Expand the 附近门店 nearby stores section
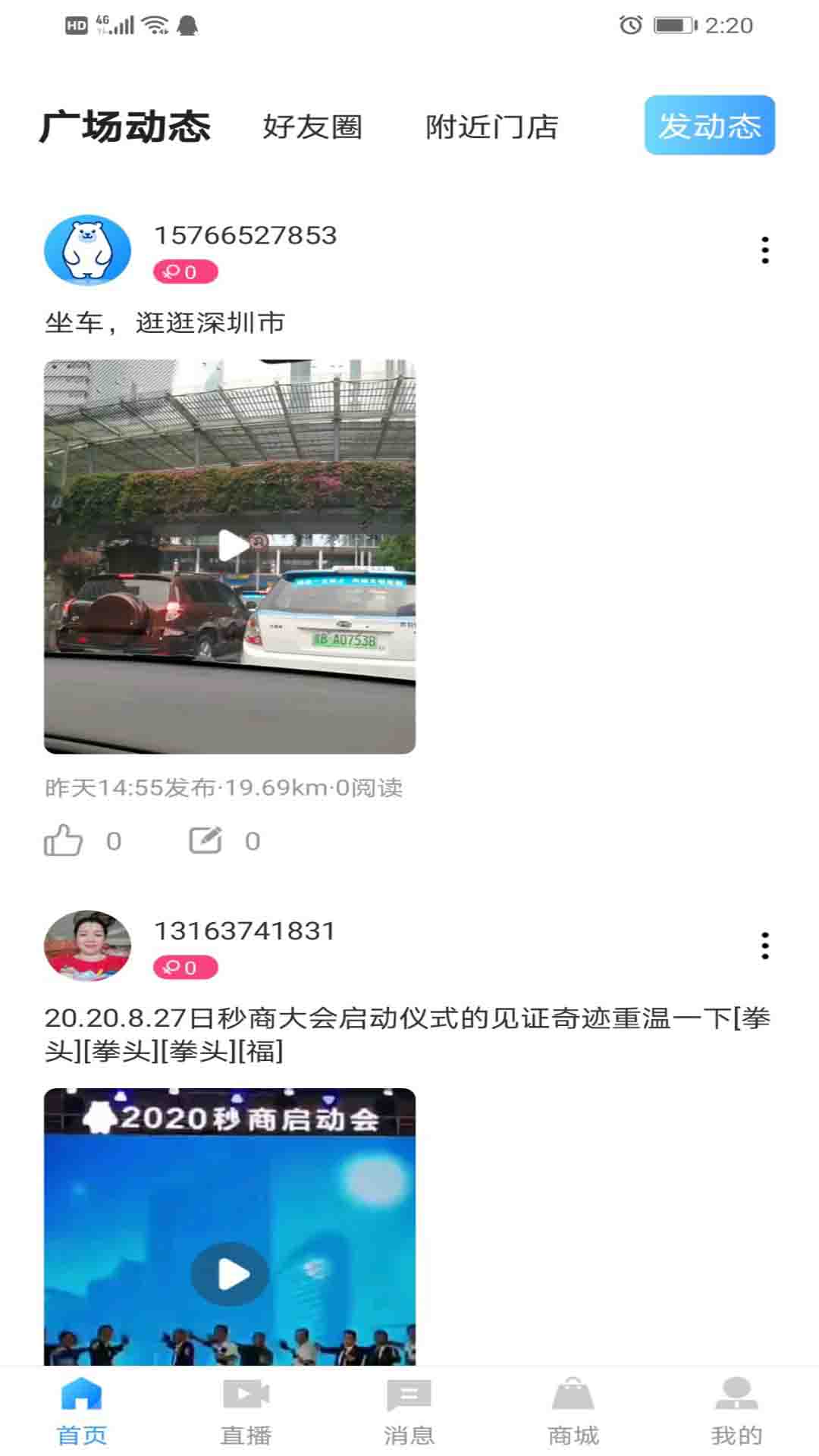Viewport: 819px width, 1456px height. [493, 127]
